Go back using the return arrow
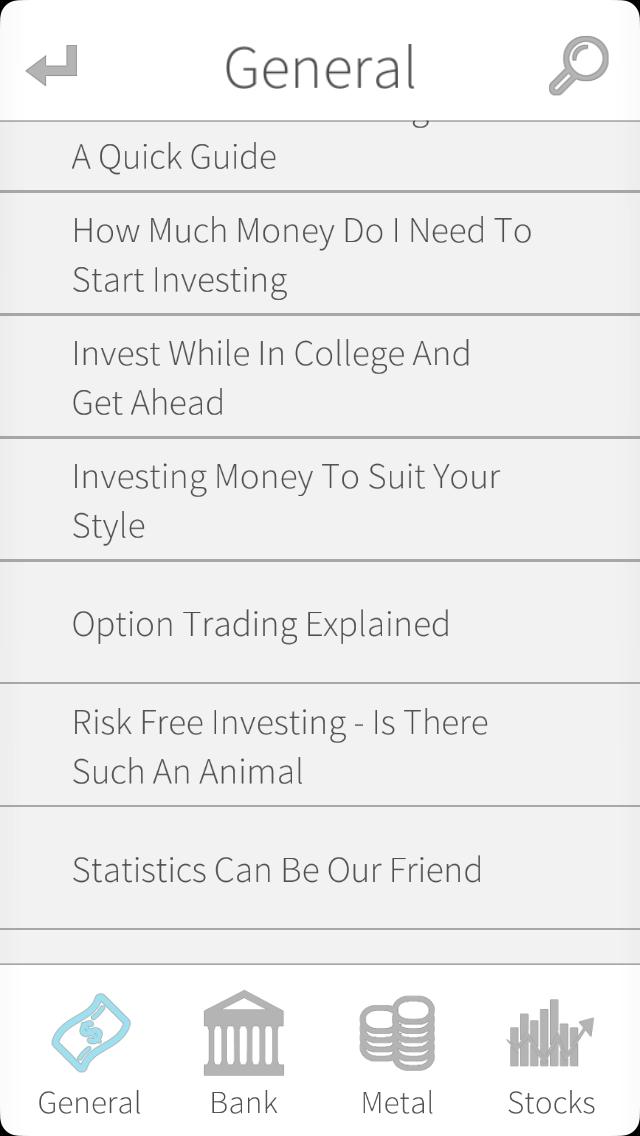The width and height of the screenshot is (640, 1136). pyautogui.click(x=52, y=67)
